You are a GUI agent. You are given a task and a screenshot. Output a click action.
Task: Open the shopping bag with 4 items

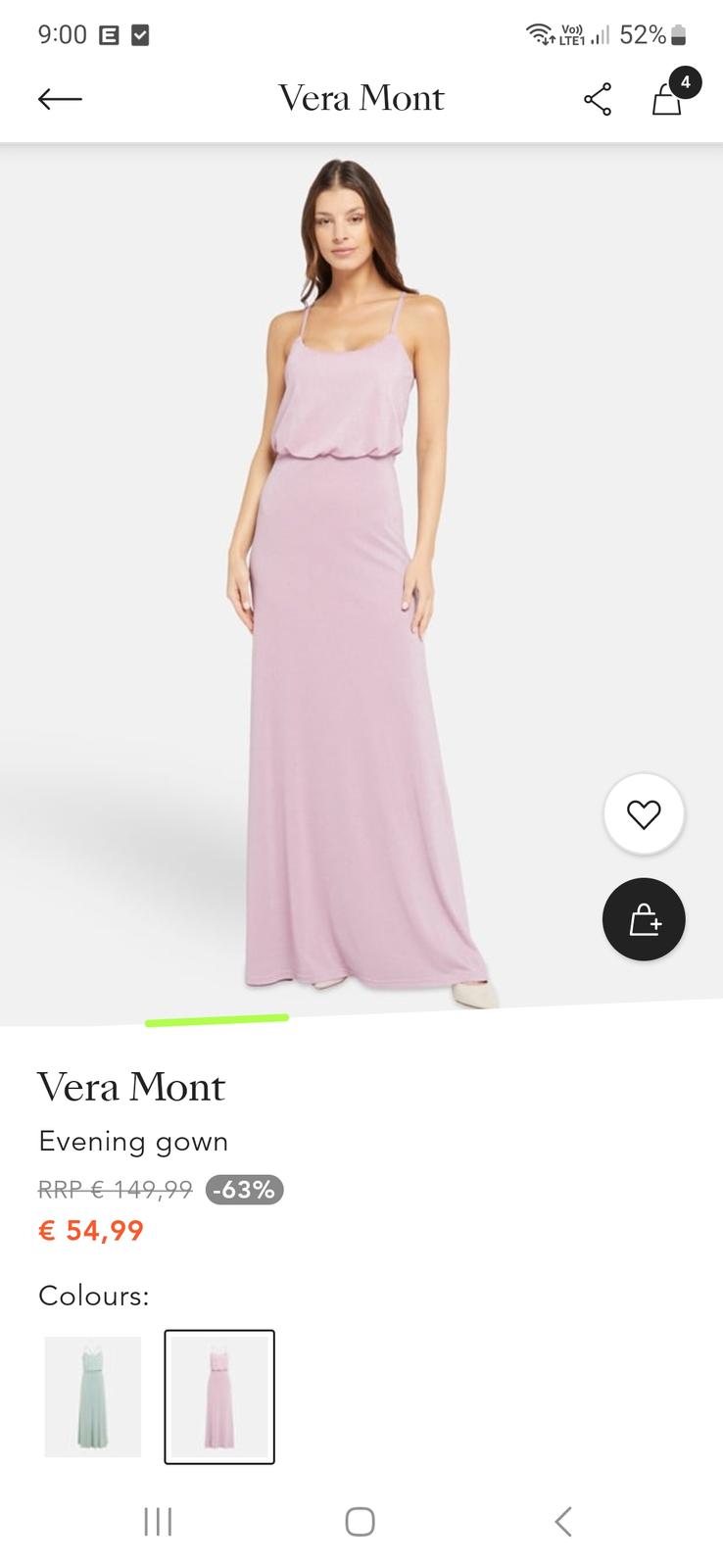tap(668, 98)
